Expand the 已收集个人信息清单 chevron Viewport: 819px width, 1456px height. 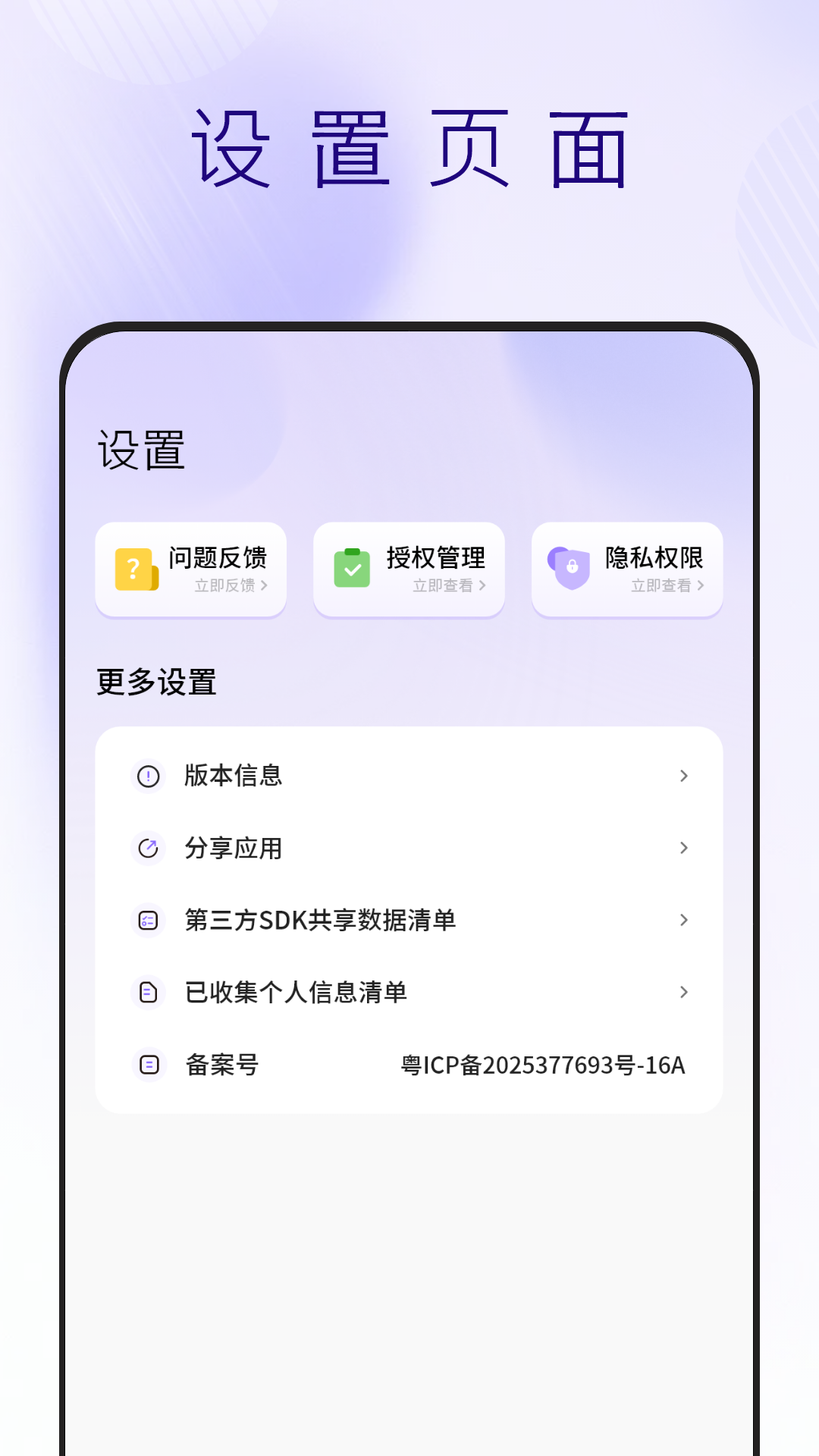click(x=685, y=992)
